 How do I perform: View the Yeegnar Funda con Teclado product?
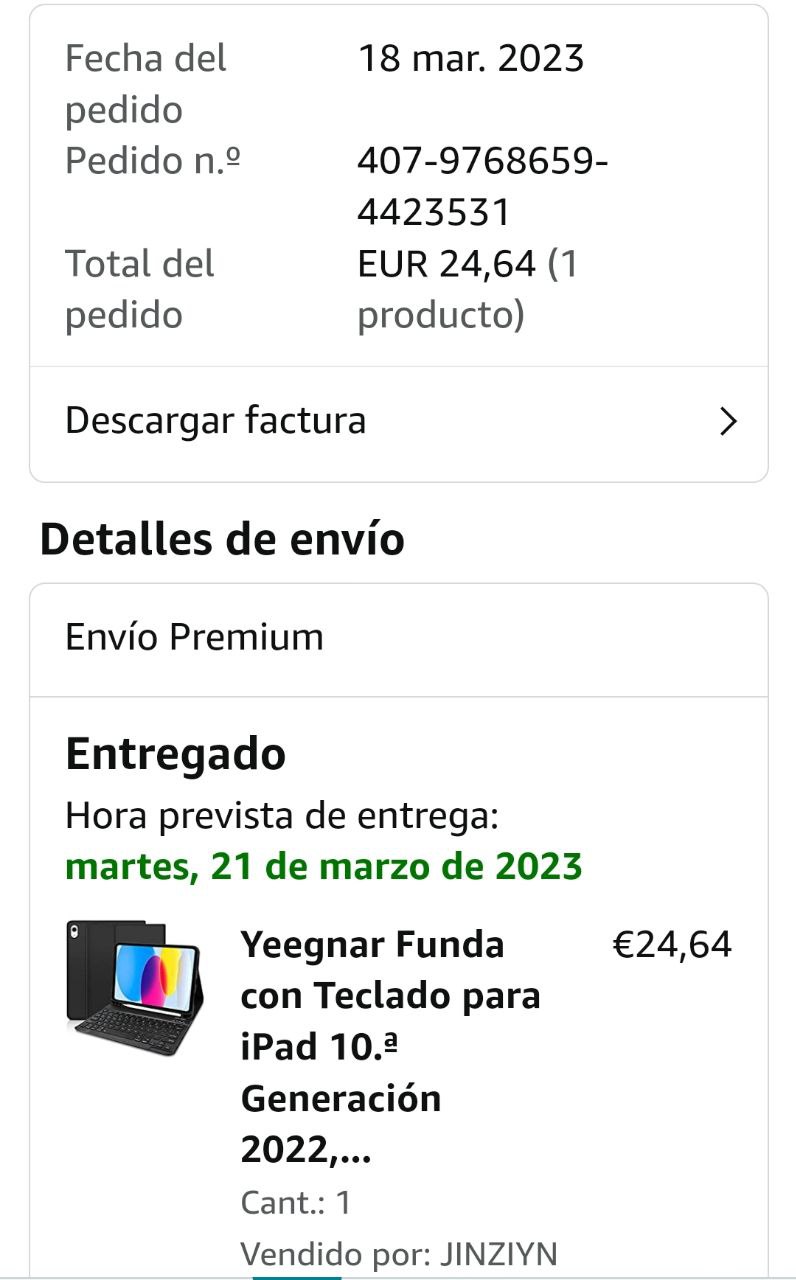390,1046
